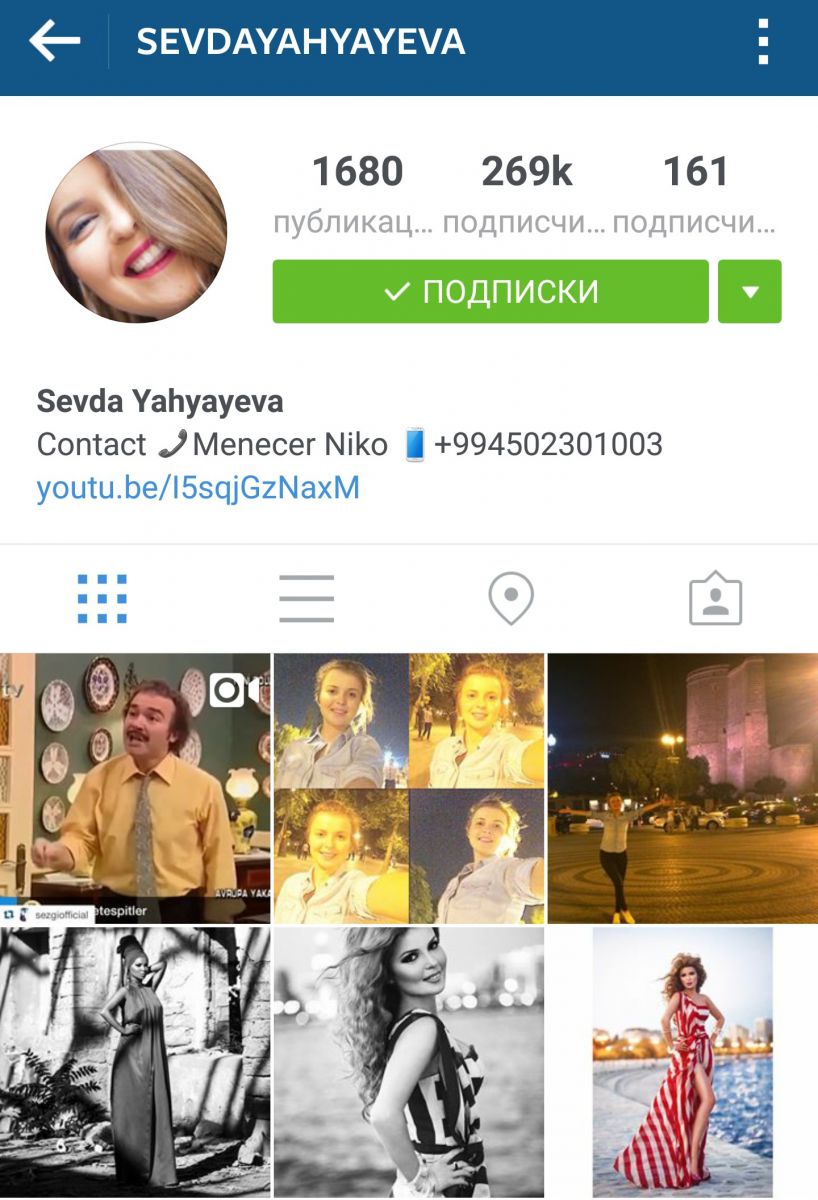
Task: View the 161 following list
Action: click(695, 190)
